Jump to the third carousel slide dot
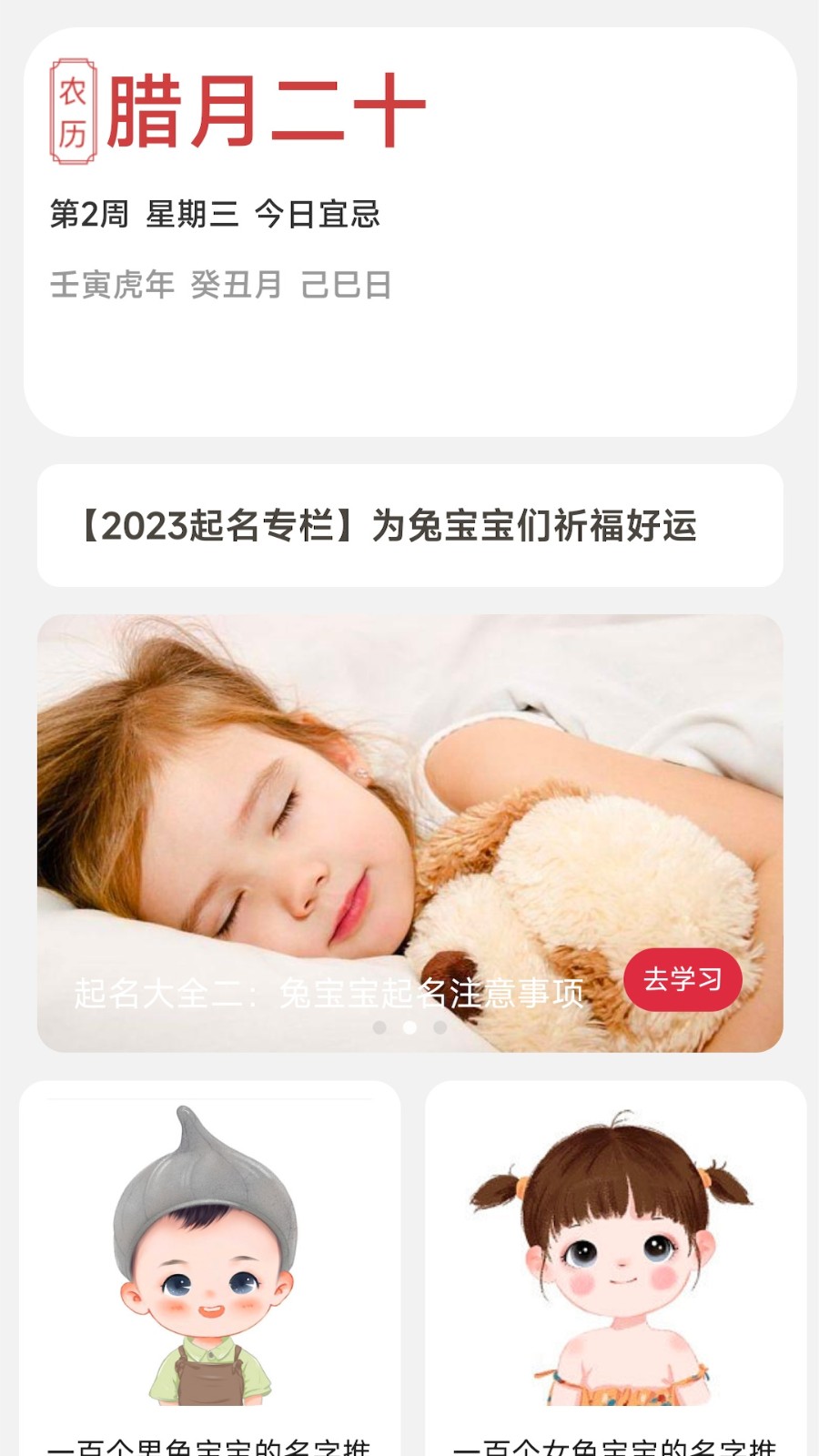 click(x=440, y=1027)
